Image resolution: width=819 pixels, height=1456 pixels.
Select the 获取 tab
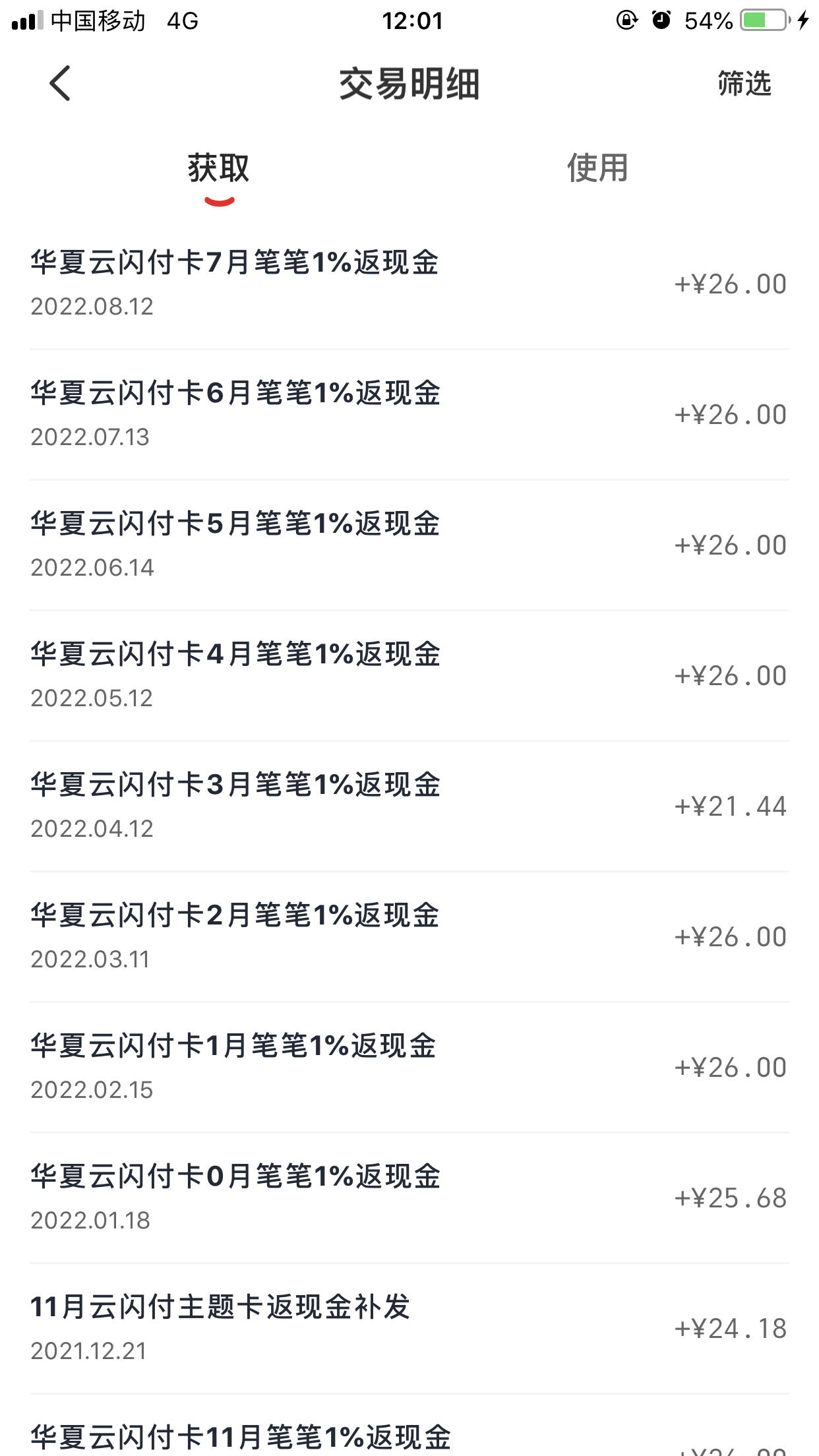[x=219, y=168]
